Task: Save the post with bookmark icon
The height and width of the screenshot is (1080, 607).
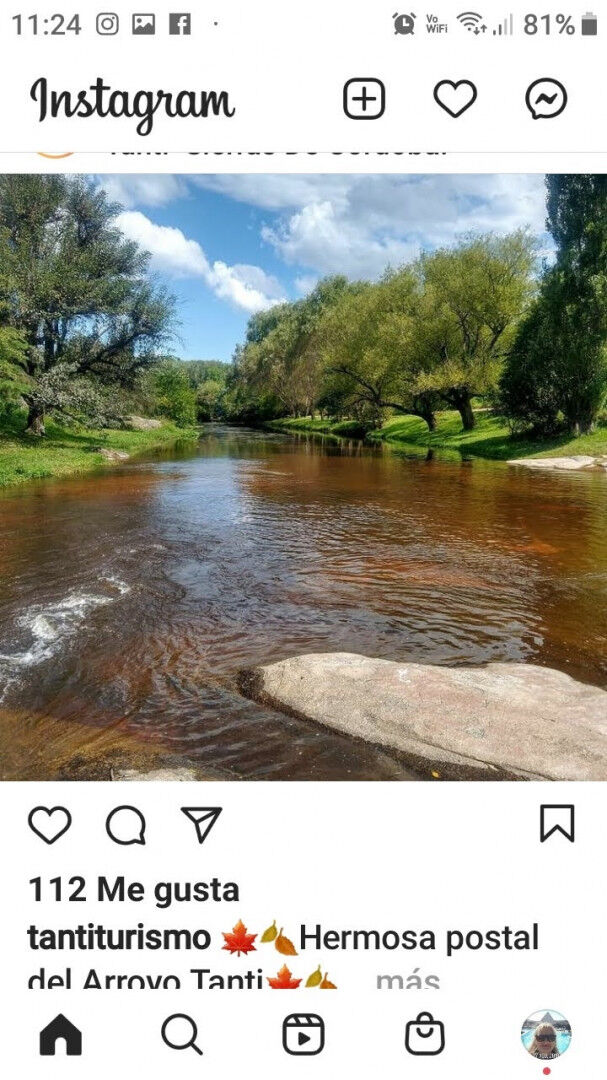Action: pyautogui.click(x=557, y=823)
